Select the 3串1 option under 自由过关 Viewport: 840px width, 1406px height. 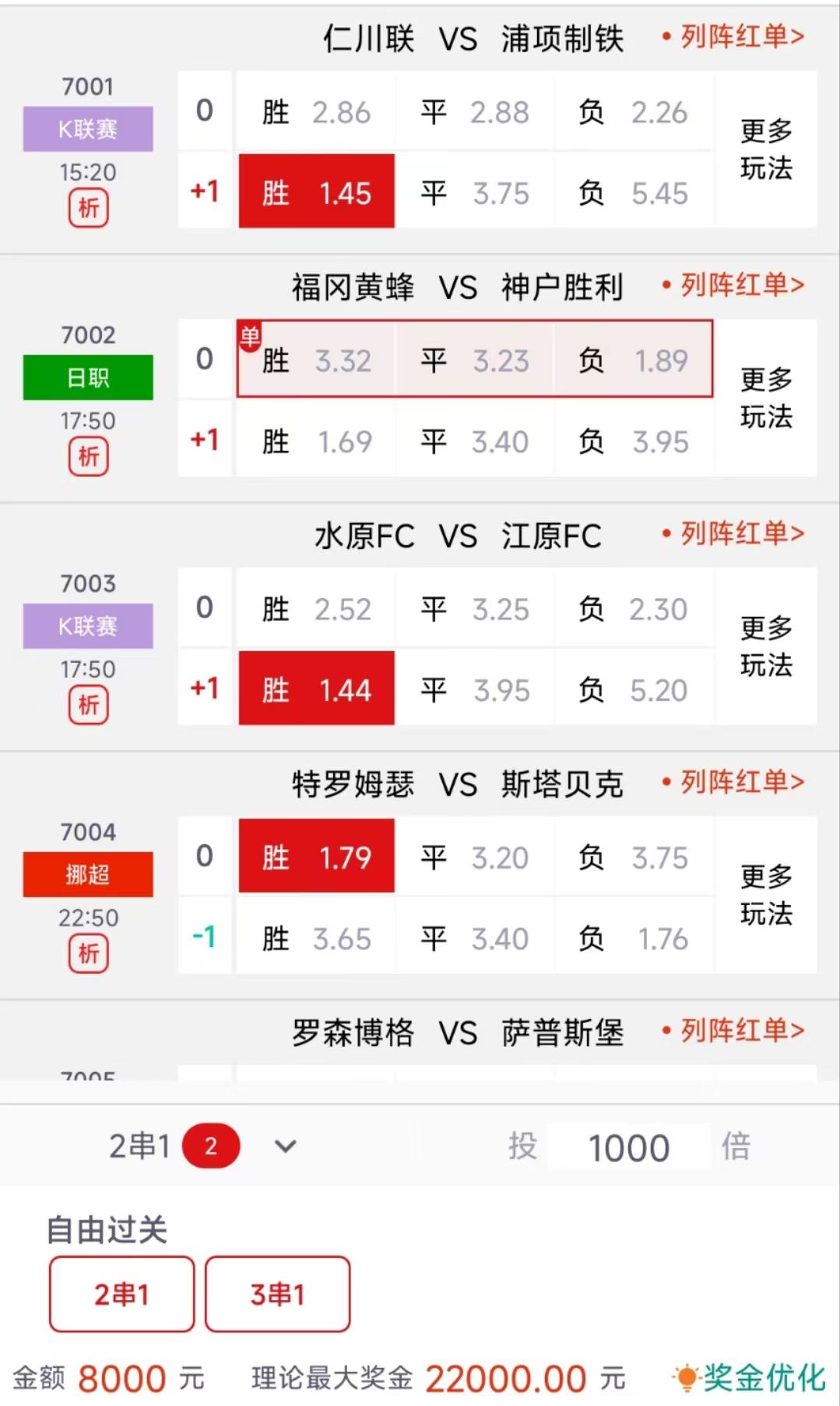[x=277, y=1293]
